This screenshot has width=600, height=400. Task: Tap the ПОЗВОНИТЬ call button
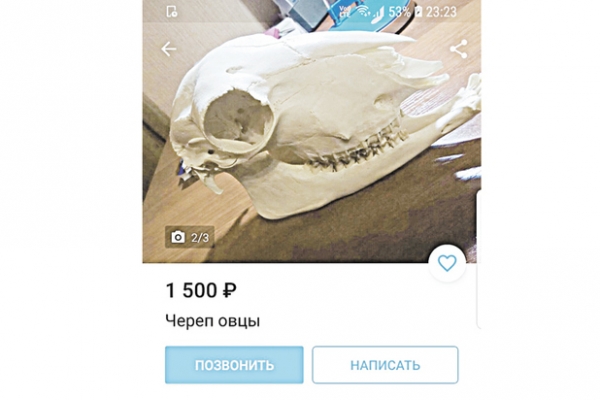[234, 365]
